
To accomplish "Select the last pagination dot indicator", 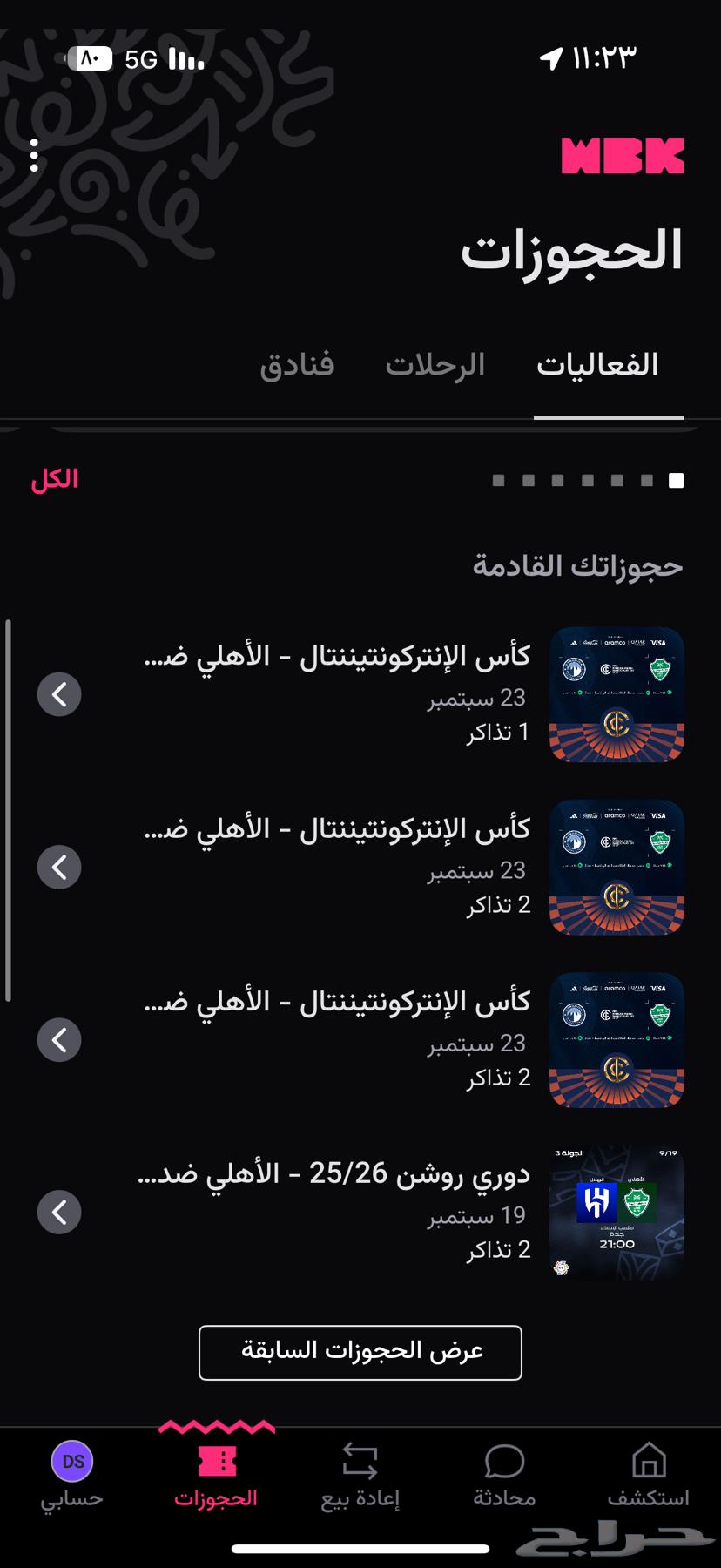I will [675, 478].
